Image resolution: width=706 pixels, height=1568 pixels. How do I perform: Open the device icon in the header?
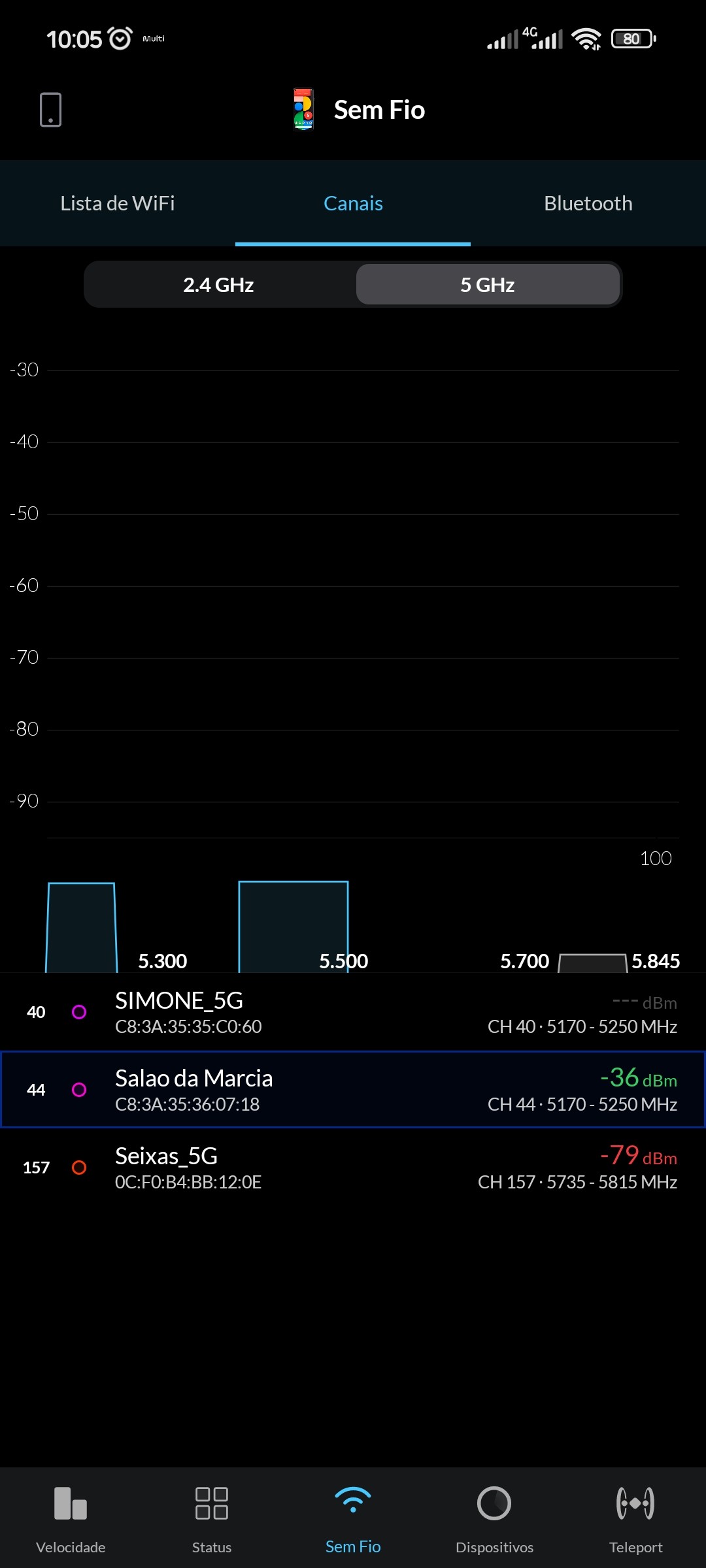click(50, 110)
